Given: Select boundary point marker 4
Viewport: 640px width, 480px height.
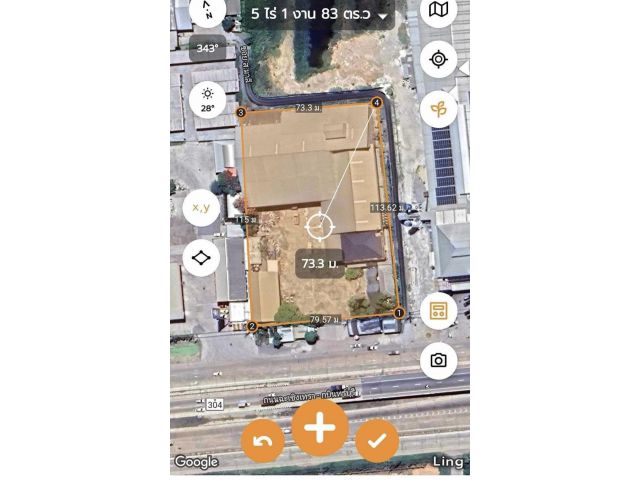Looking at the screenshot, I should click(x=377, y=102).
